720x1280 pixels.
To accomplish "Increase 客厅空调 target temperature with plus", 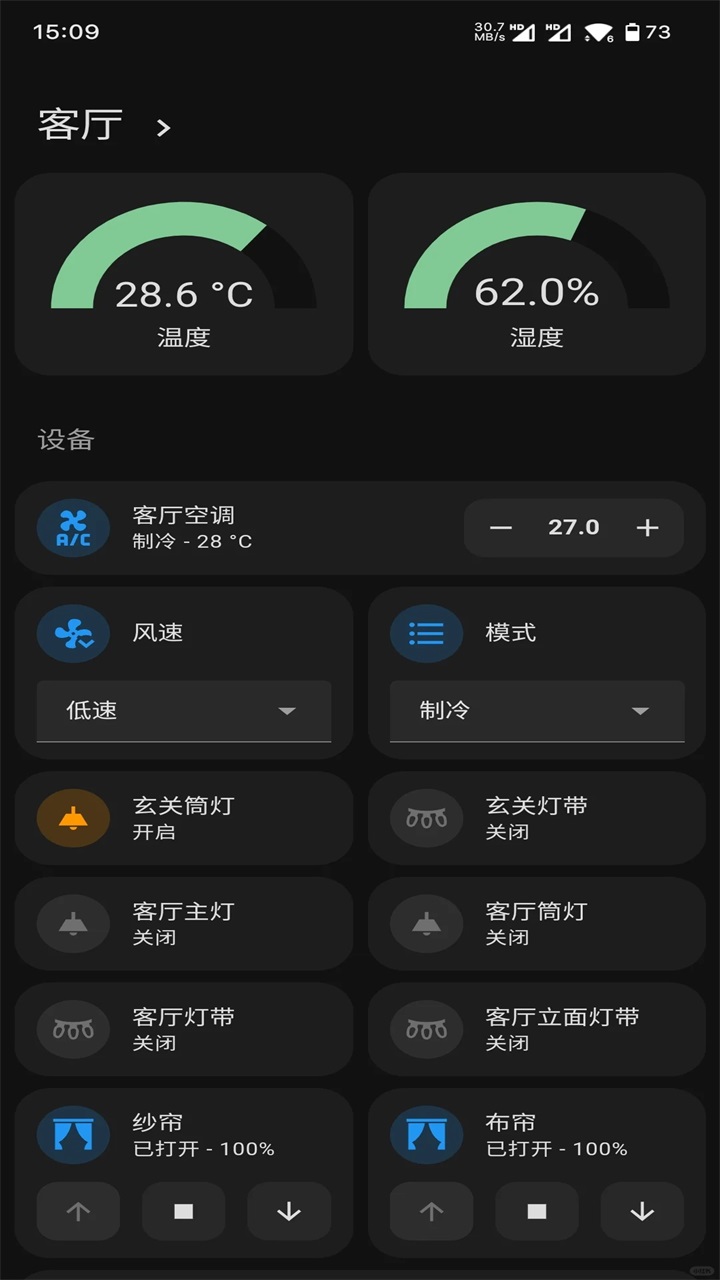I will (647, 528).
